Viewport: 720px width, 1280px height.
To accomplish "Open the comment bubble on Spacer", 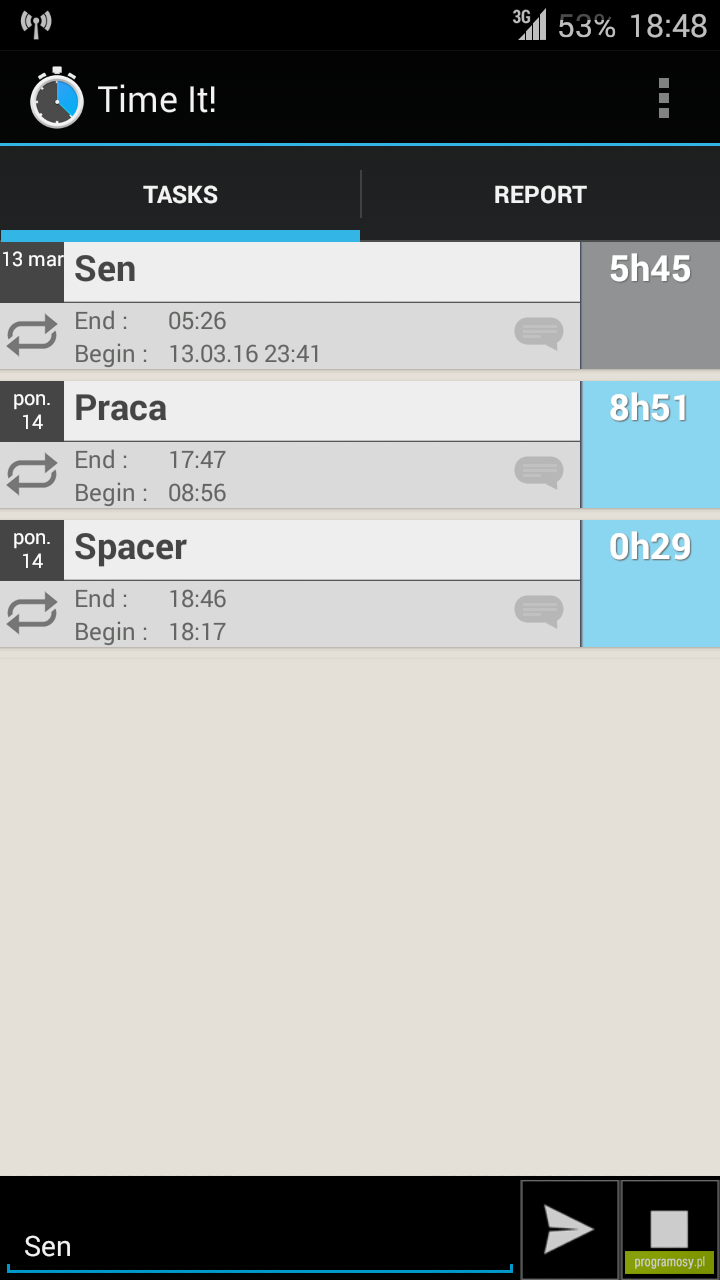I will 539,611.
